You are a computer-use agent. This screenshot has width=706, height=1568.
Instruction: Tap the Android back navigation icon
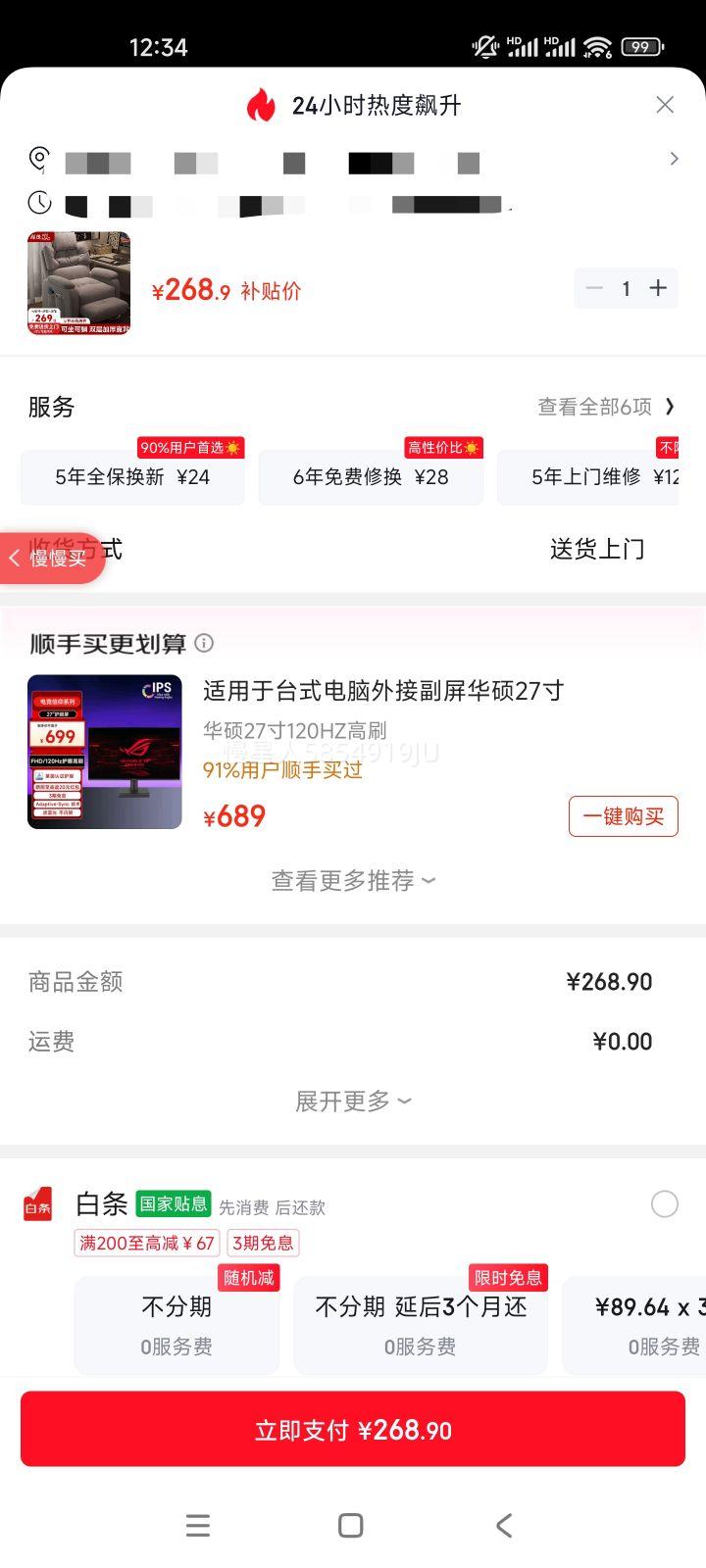tap(504, 1525)
